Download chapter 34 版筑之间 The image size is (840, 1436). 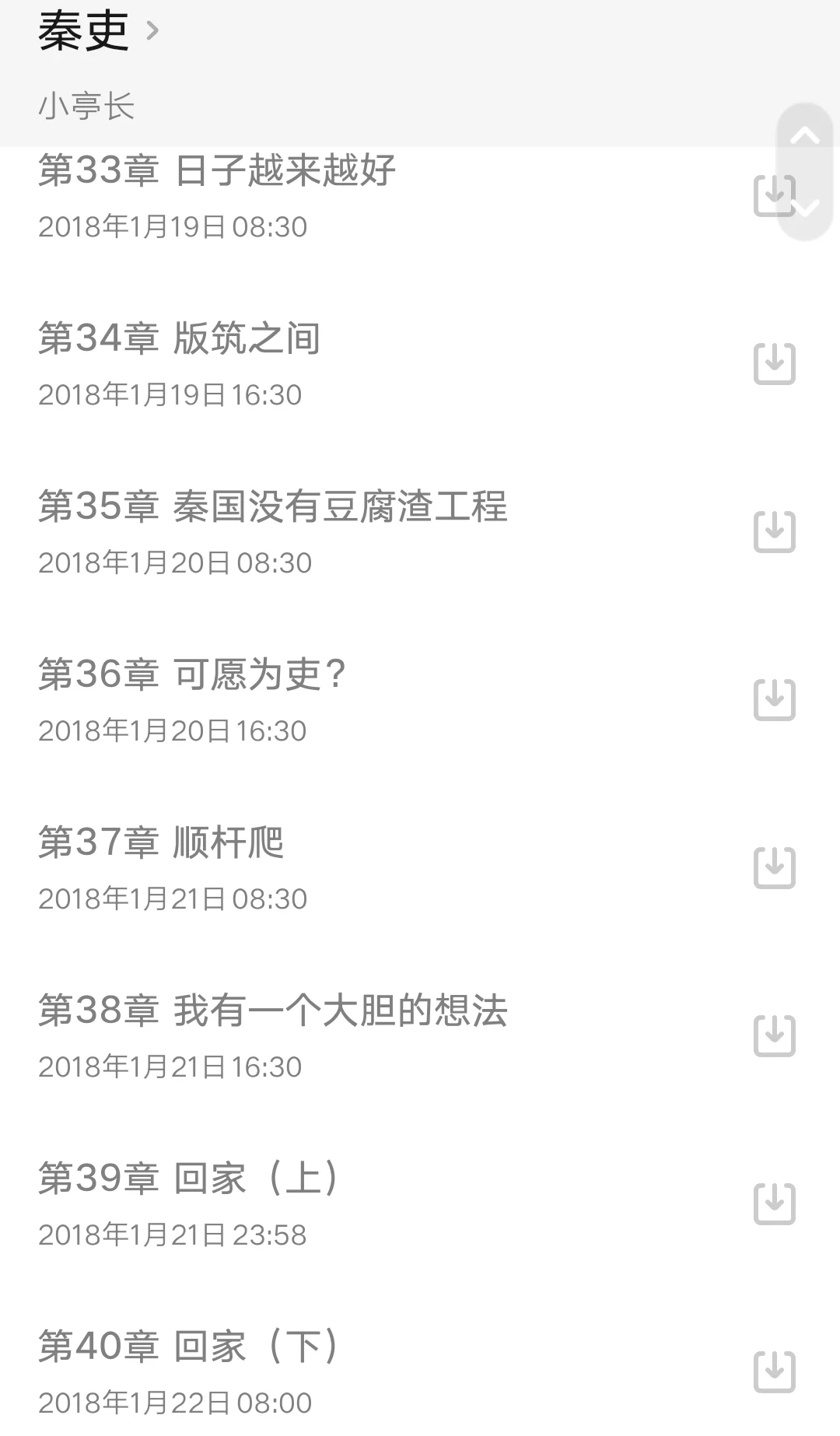(775, 364)
